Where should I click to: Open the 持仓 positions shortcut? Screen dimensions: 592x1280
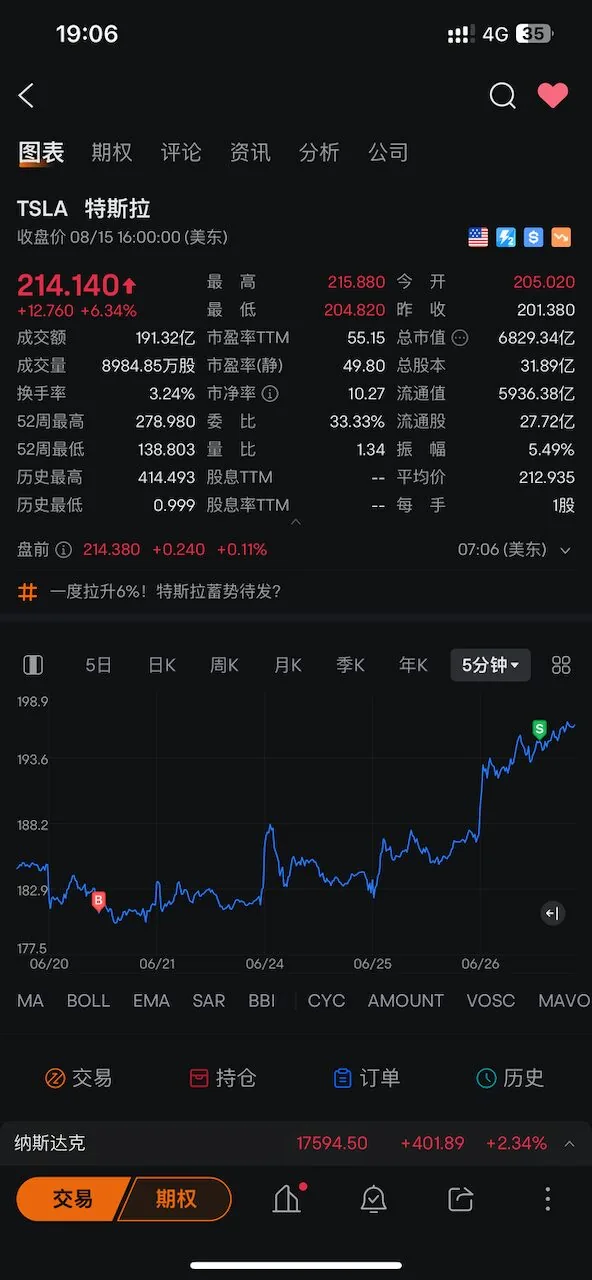(x=223, y=1078)
